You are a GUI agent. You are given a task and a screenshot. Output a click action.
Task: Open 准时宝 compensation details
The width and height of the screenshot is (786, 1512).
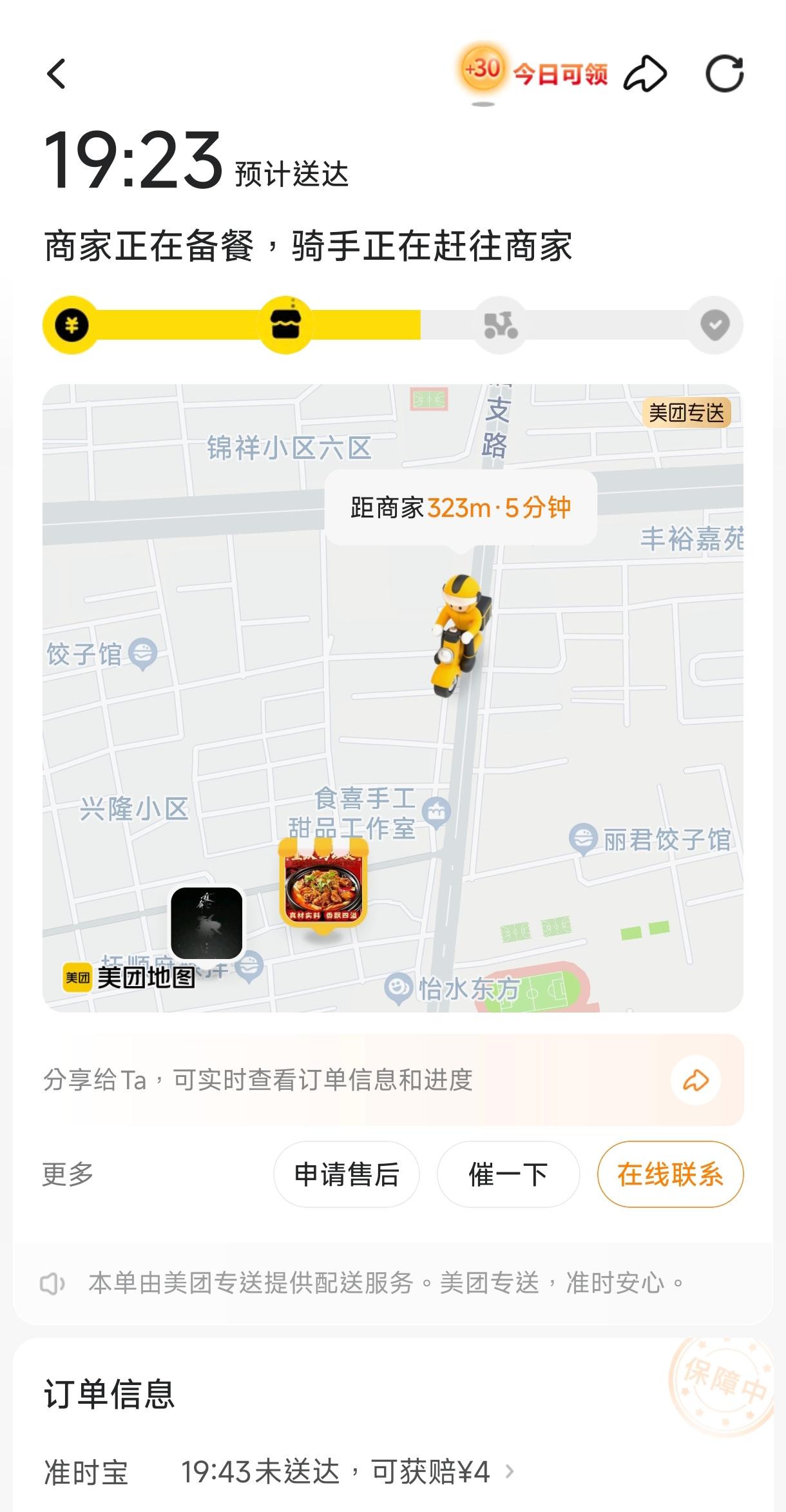pos(335,1472)
